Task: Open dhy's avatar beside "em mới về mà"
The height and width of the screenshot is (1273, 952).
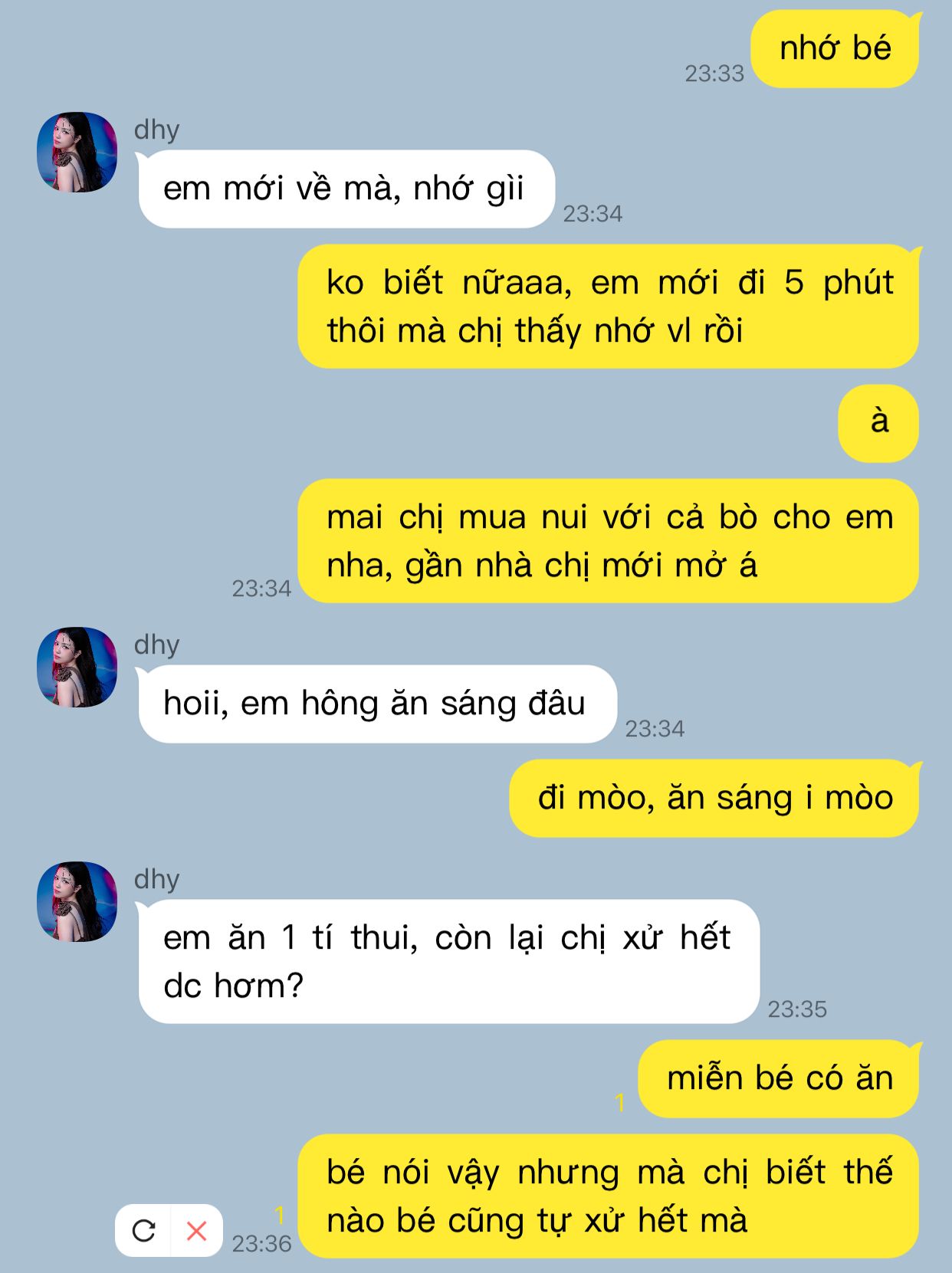Action: click(x=77, y=152)
